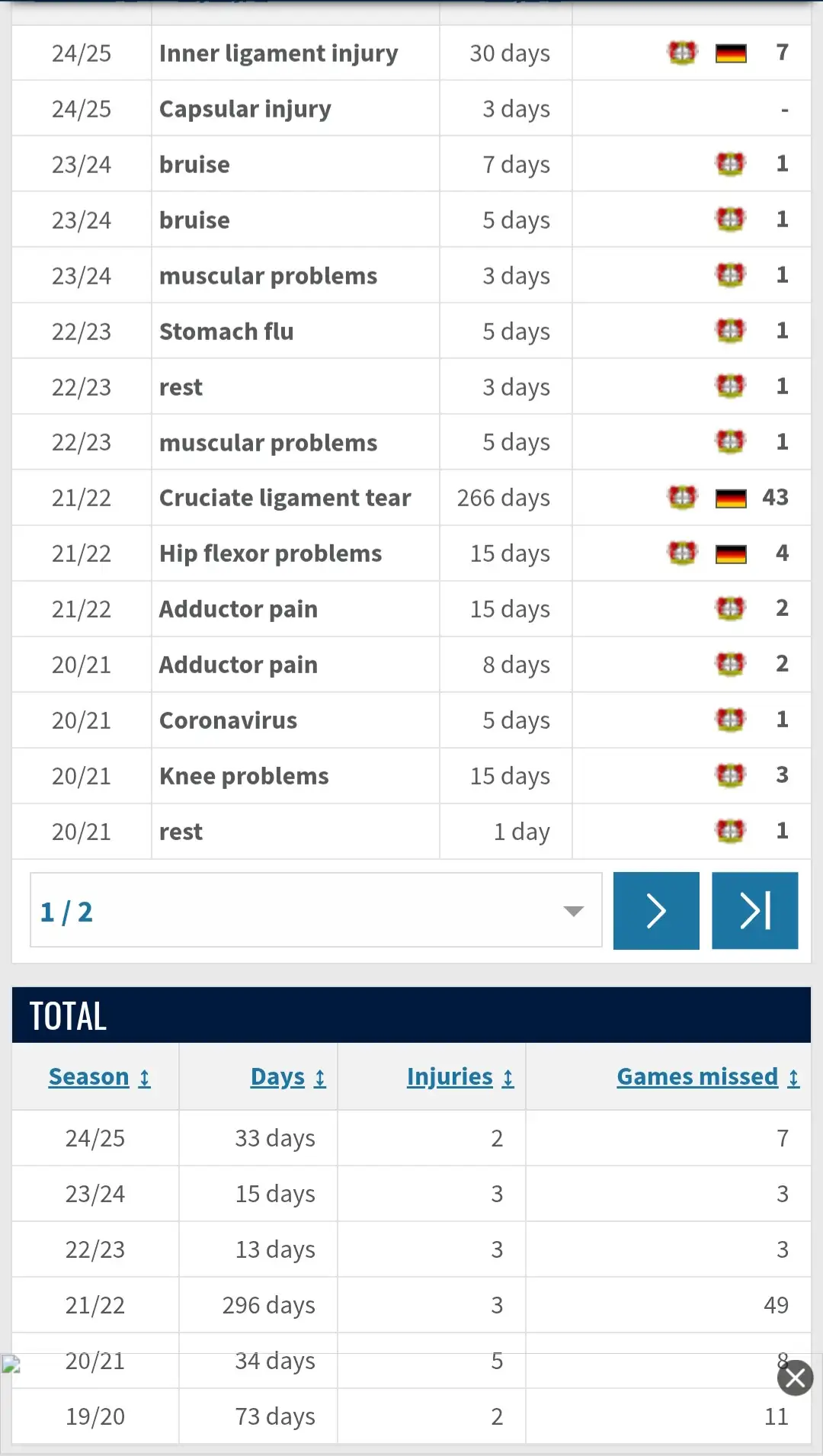
Task: Go to the next page of injuries
Action: [x=655, y=910]
